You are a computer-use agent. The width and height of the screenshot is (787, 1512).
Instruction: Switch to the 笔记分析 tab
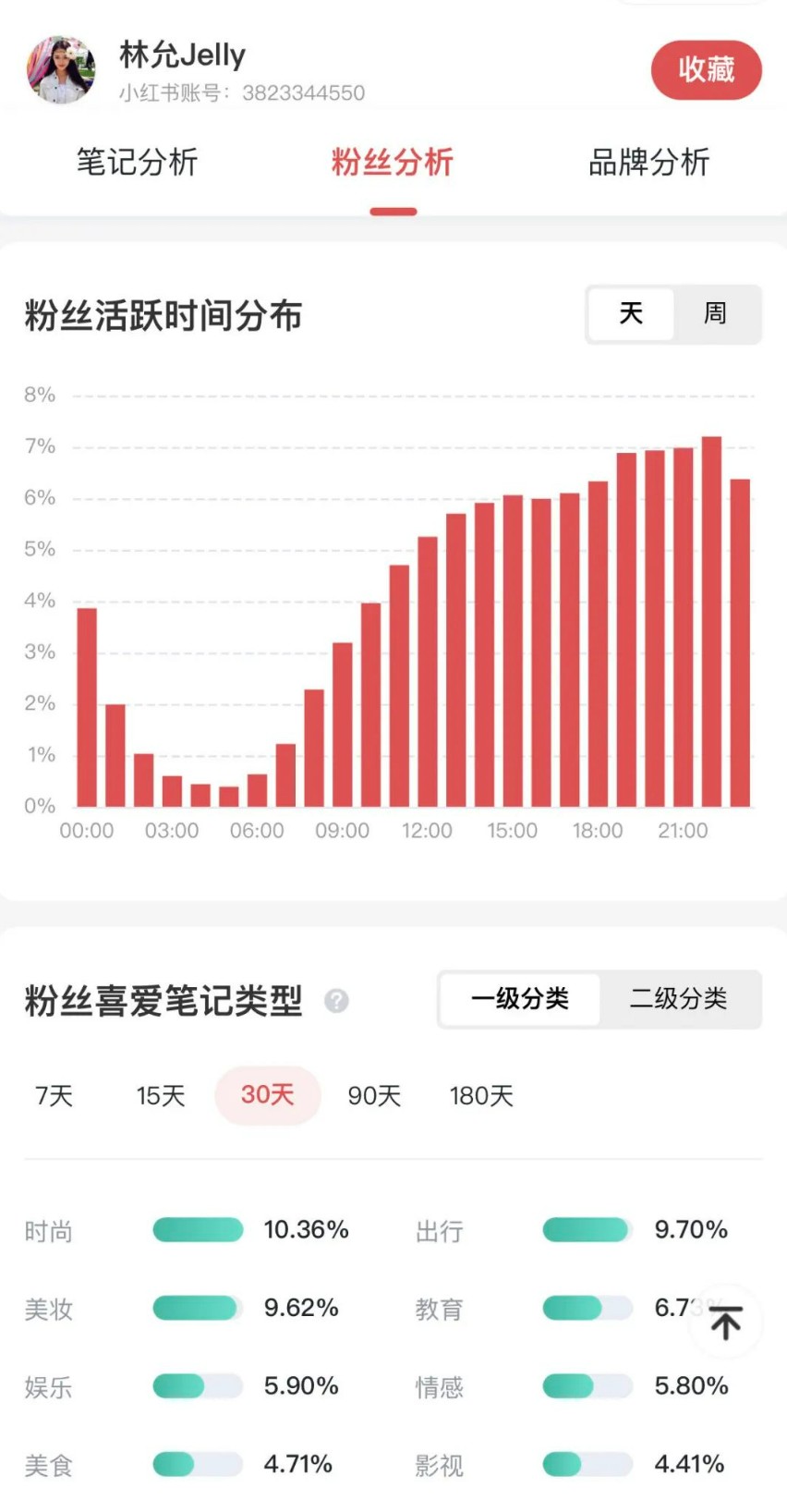tap(137, 162)
